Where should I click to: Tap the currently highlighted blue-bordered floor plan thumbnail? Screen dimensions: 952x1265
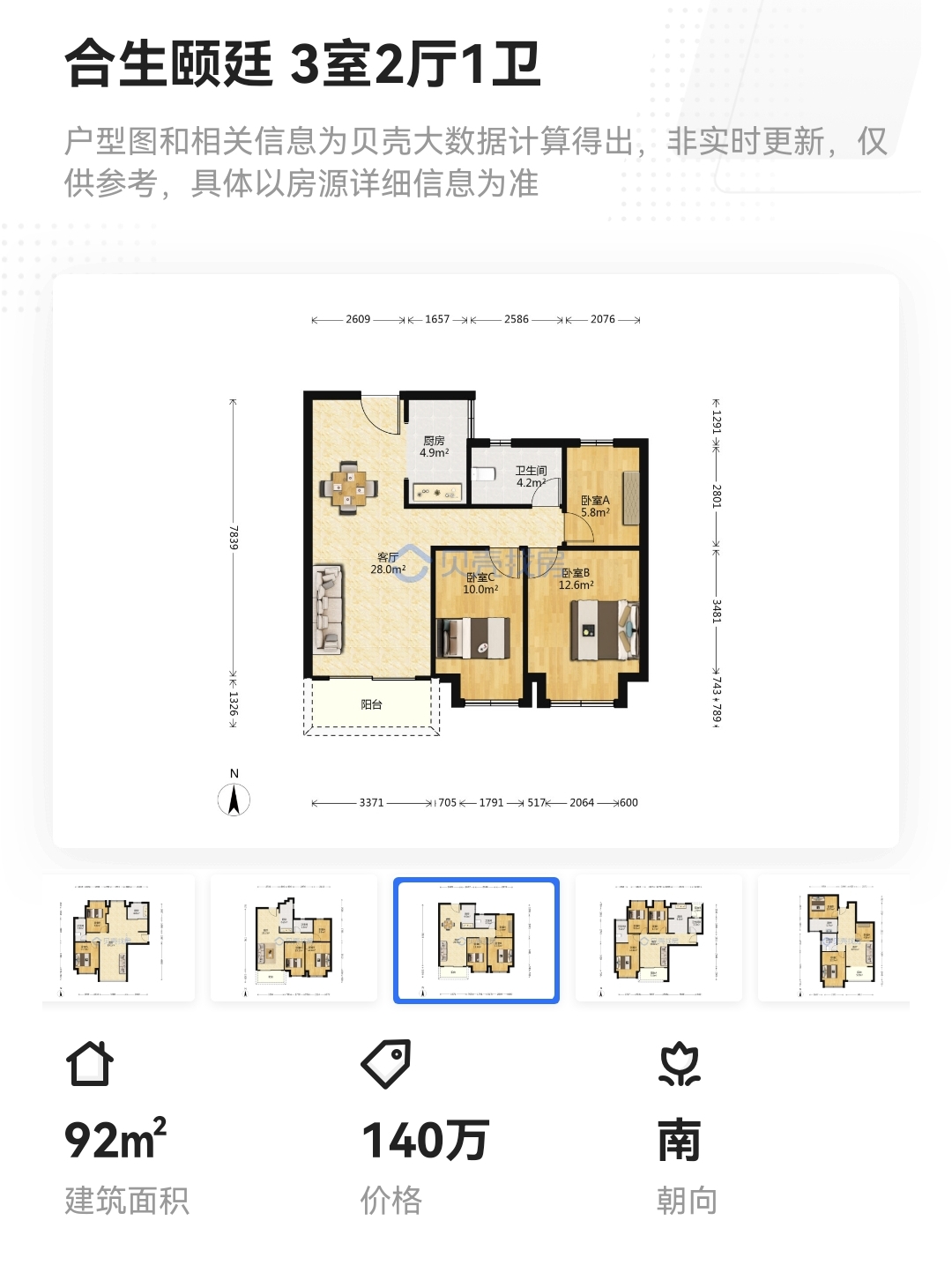[476, 940]
